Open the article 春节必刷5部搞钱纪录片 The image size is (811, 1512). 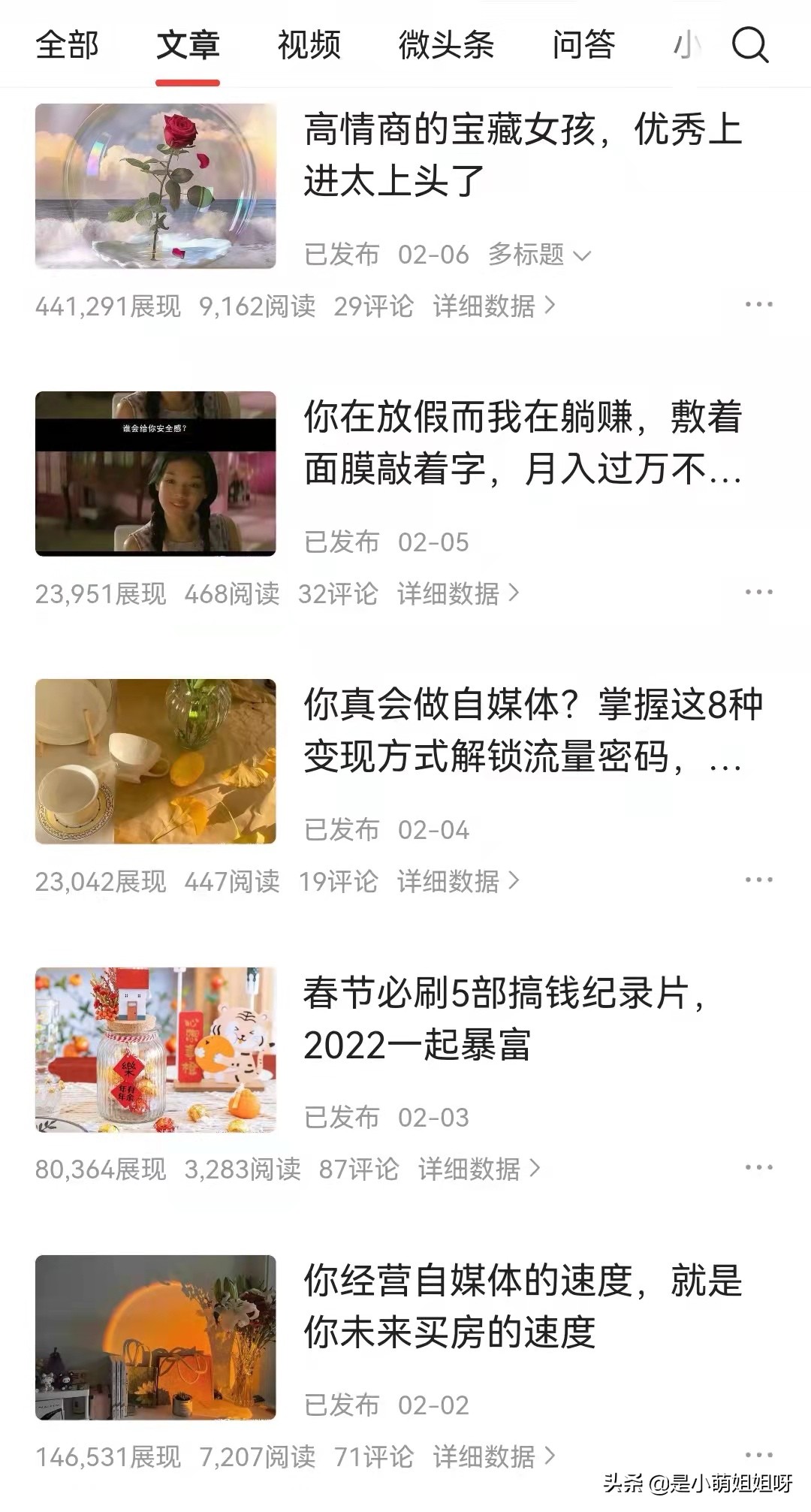click(503, 1019)
